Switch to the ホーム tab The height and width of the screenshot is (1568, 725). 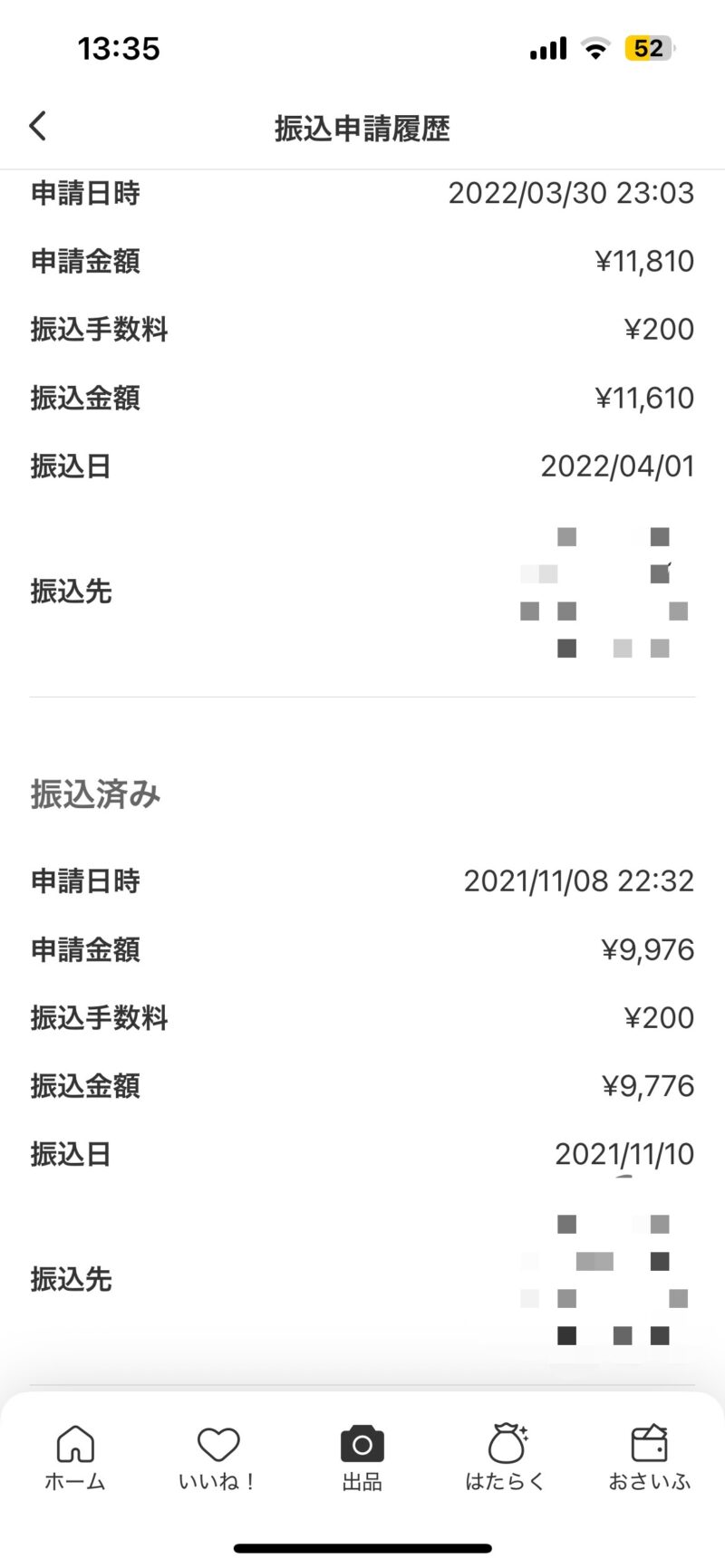pos(75,1457)
